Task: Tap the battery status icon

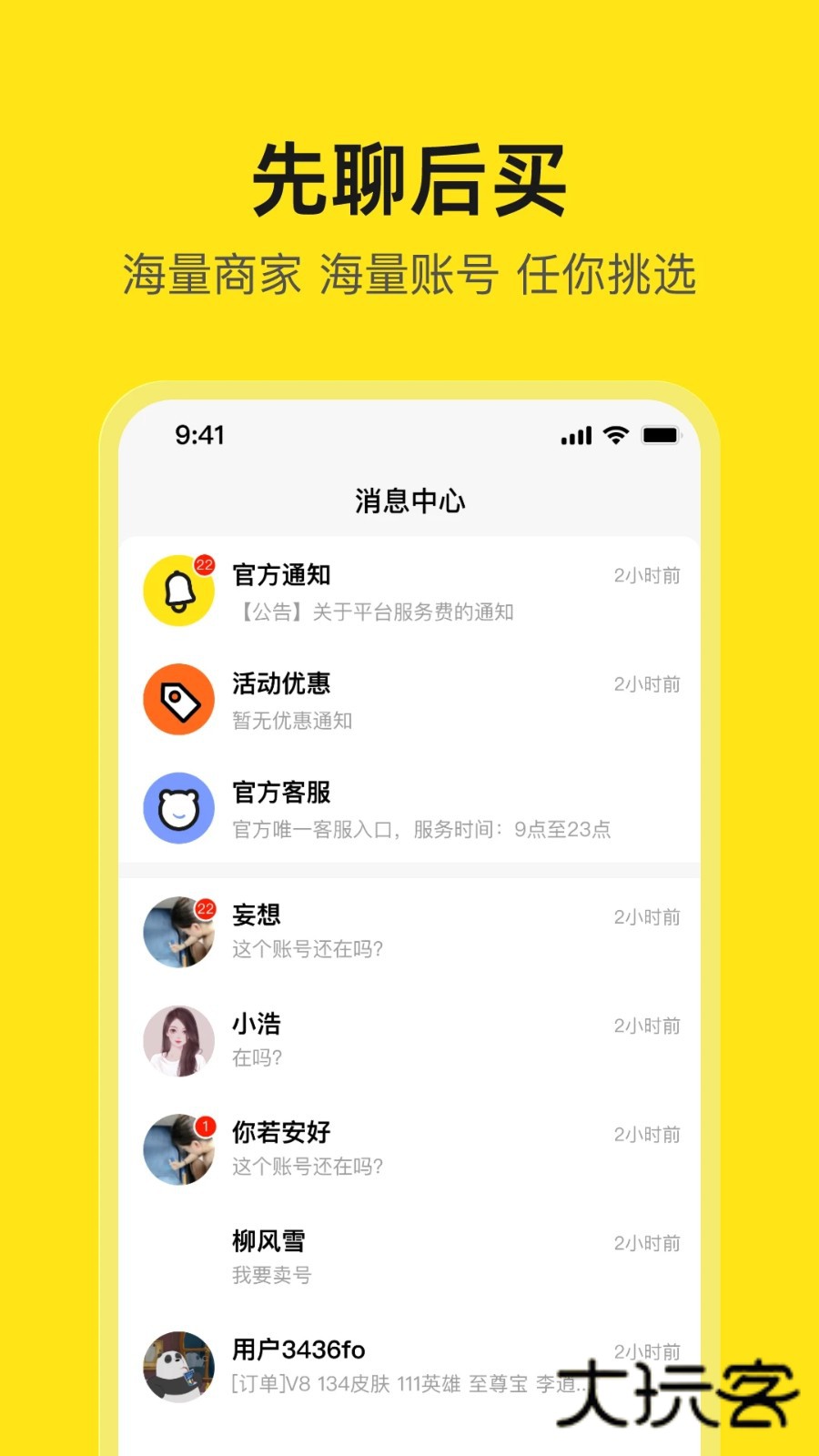Action: click(660, 436)
